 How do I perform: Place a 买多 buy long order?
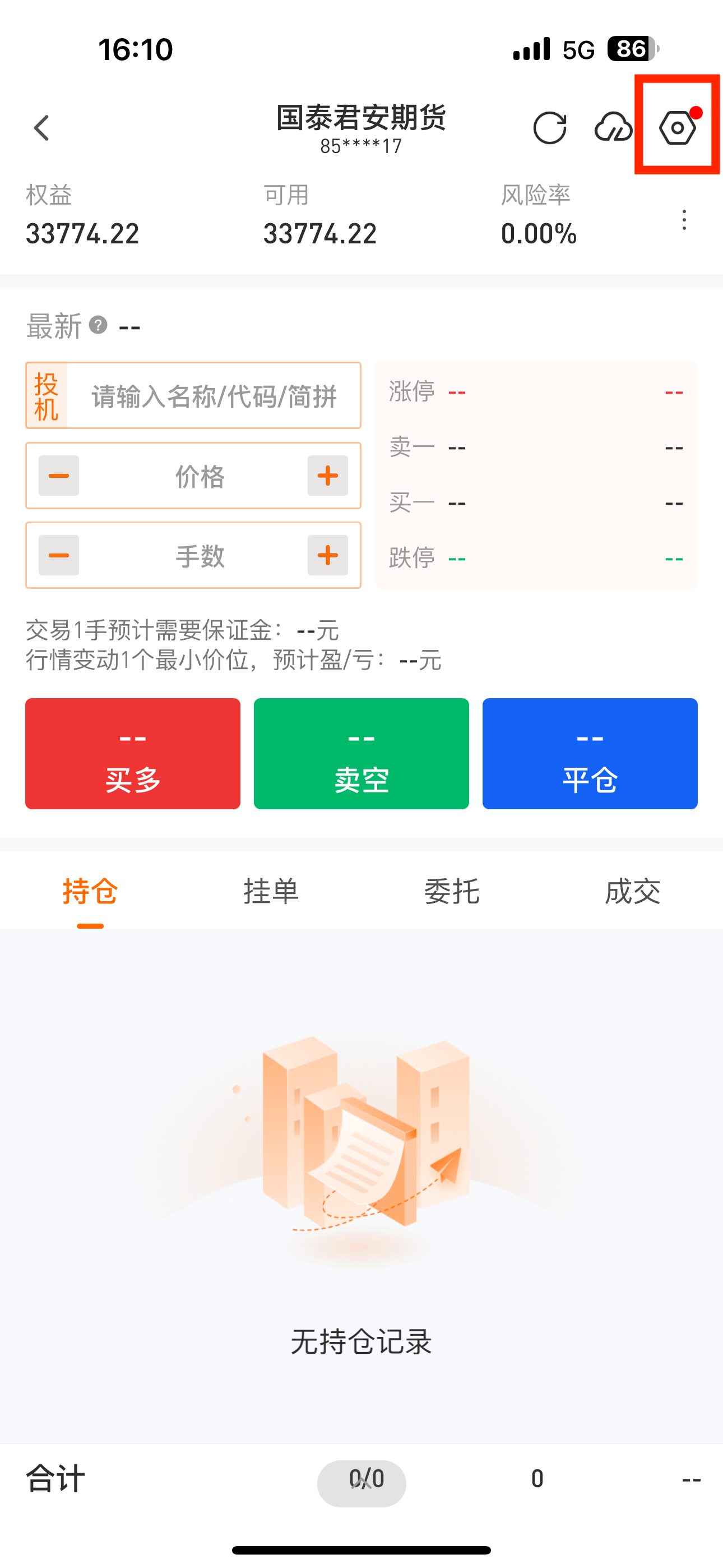click(x=133, y=754)
